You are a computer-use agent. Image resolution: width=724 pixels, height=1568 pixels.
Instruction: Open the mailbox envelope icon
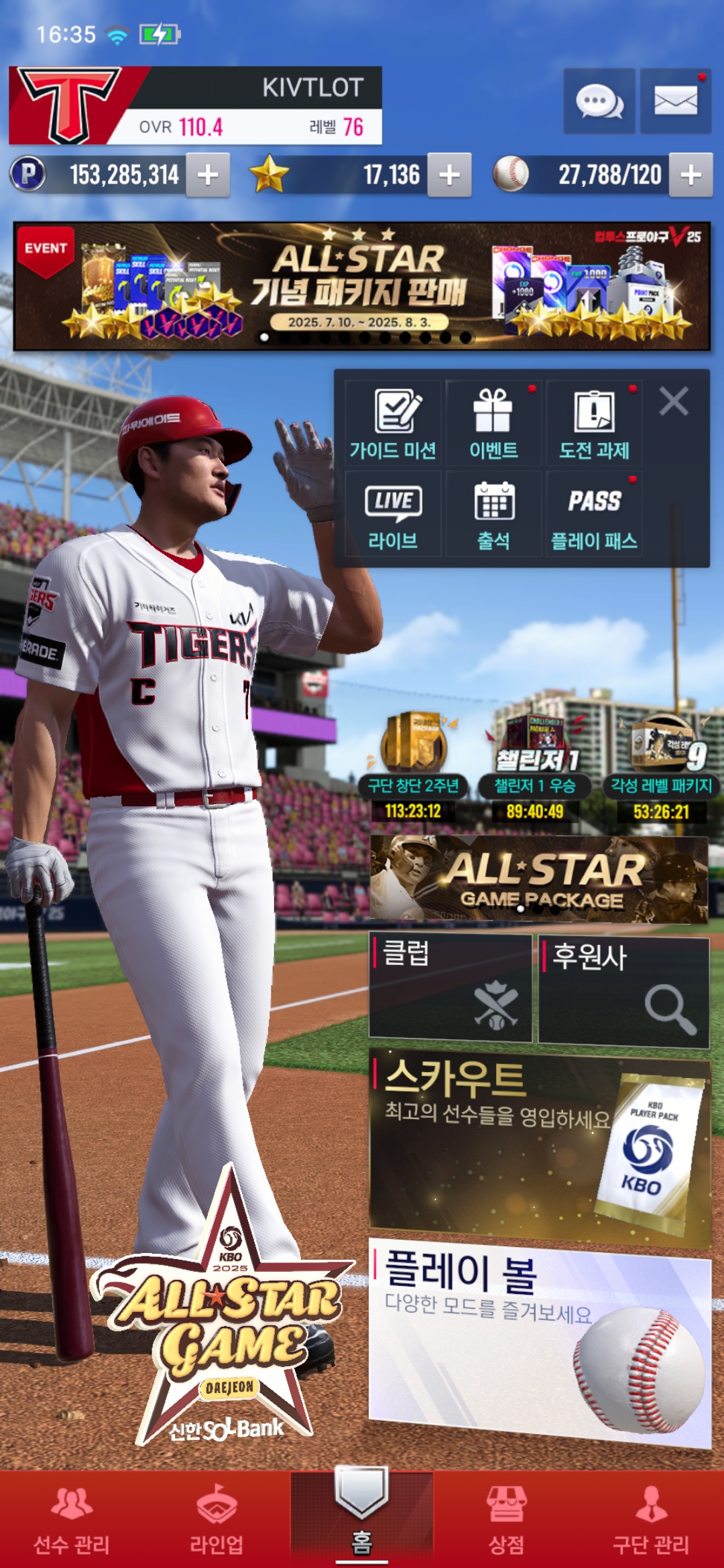click(x=675, y=102)
